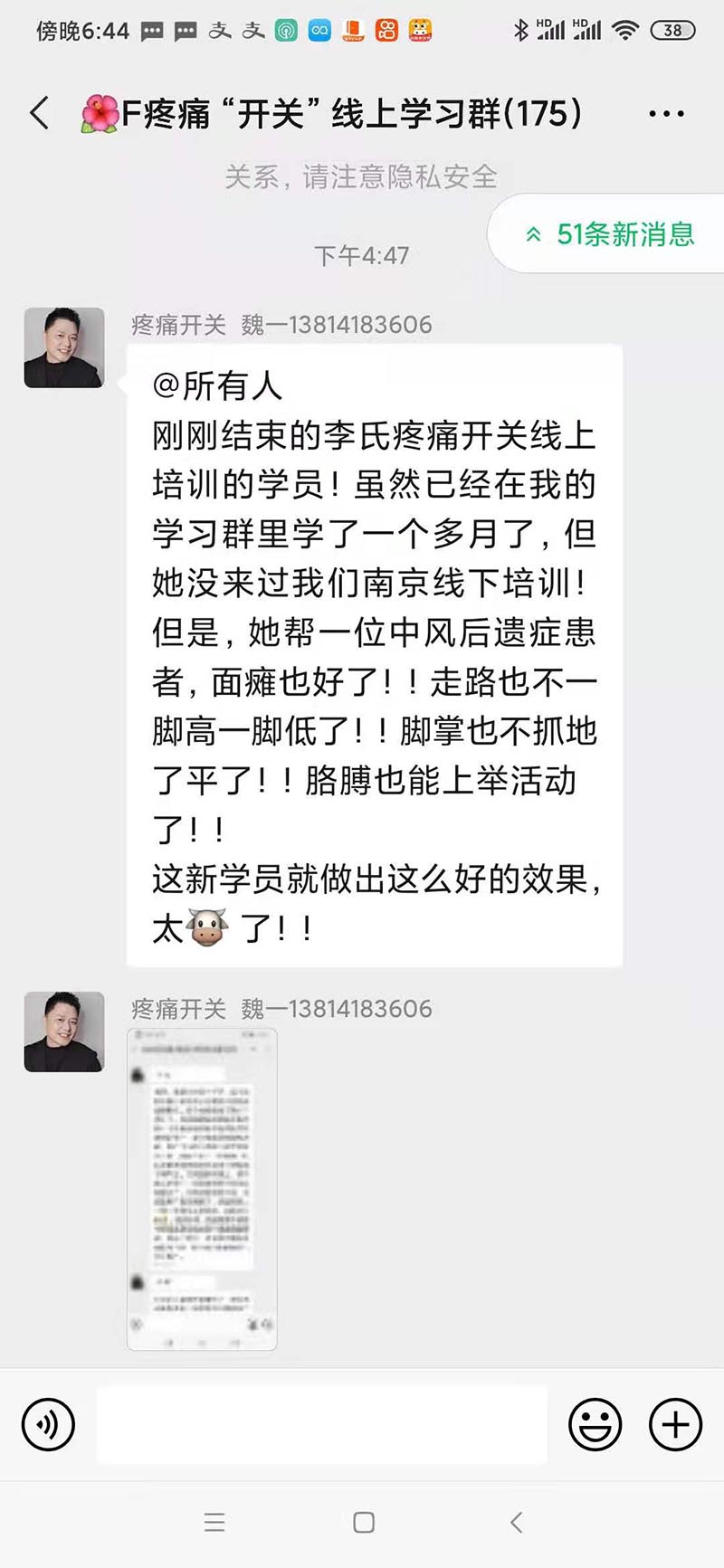
Task: Open the emoji sticker panel
Action: [595, 1424]
